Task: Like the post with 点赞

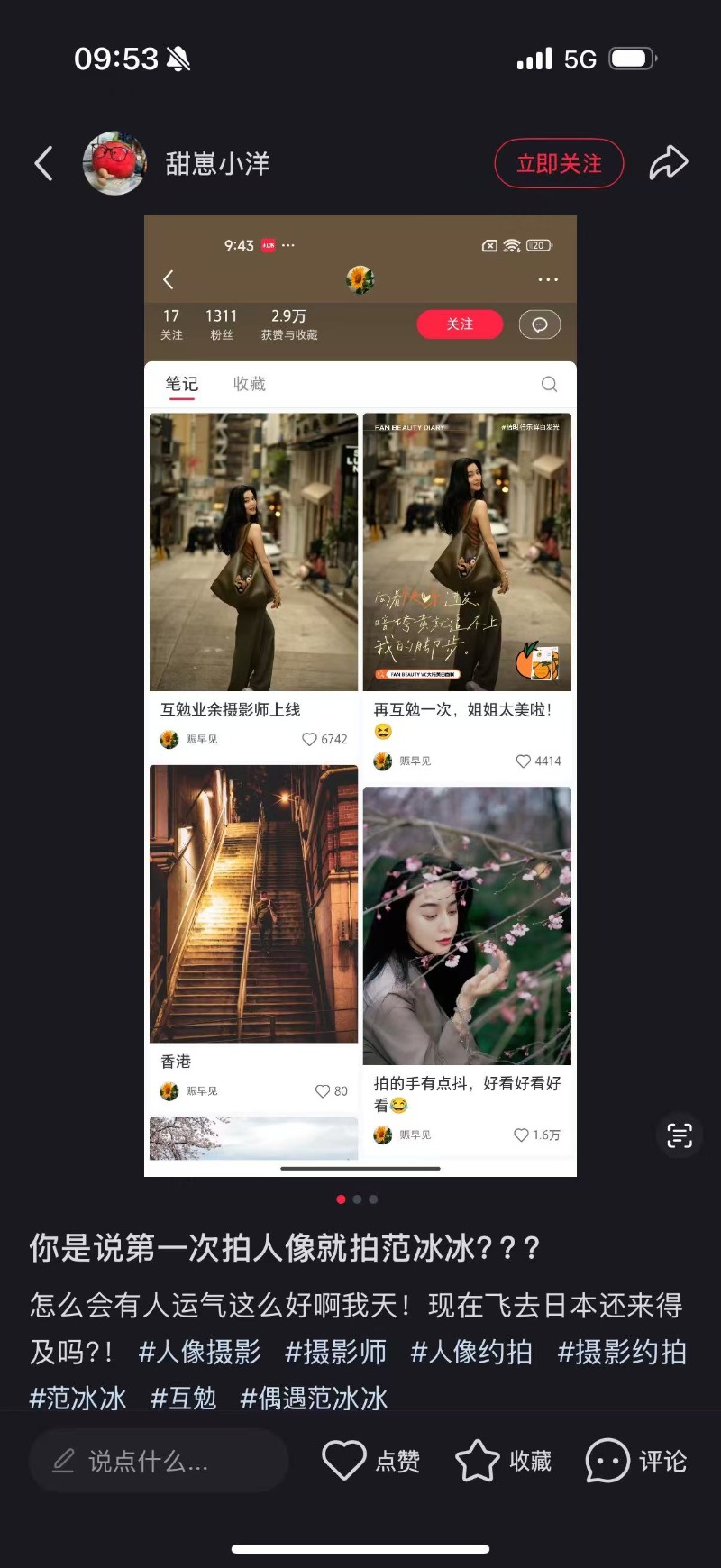Action: [x=371, y=1461]
